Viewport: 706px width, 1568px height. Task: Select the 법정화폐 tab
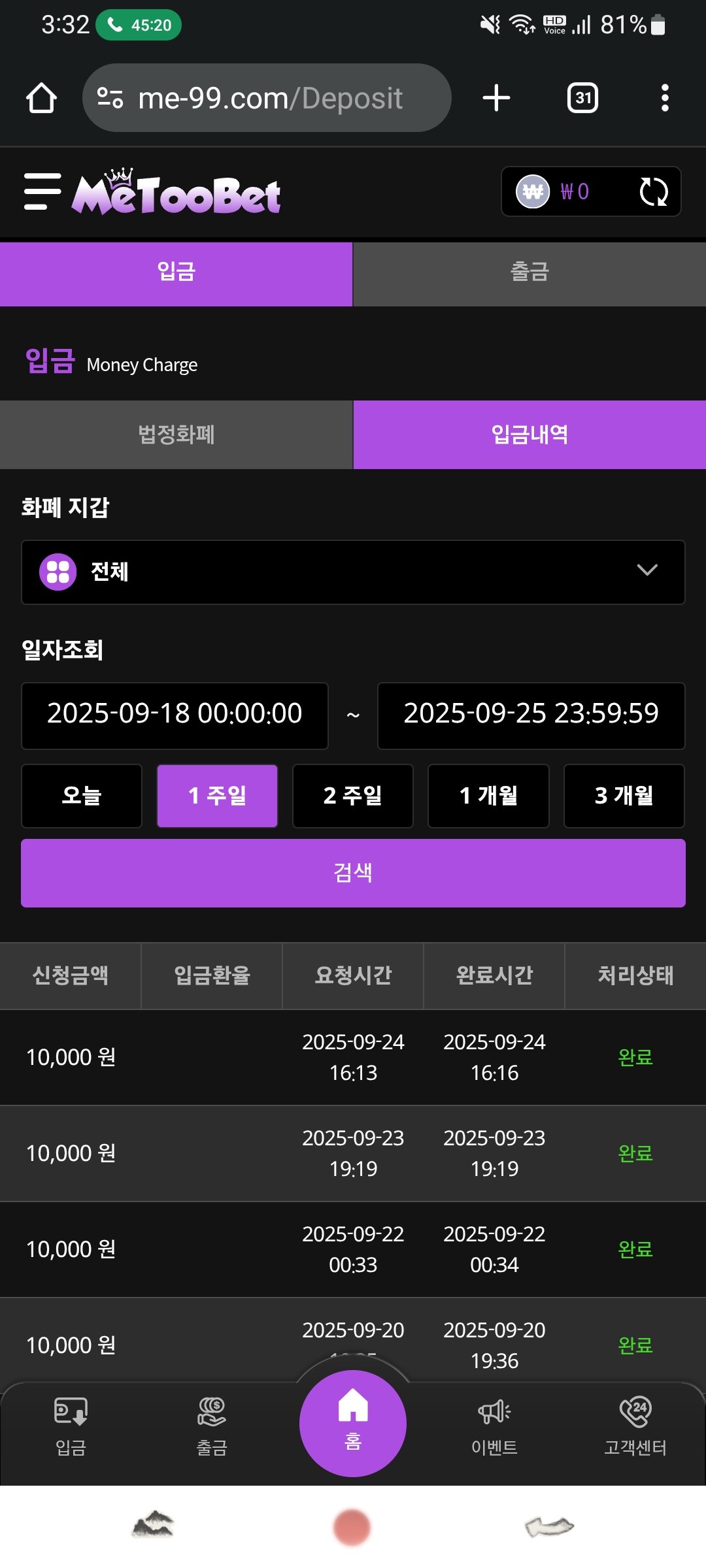coord(176,434)
